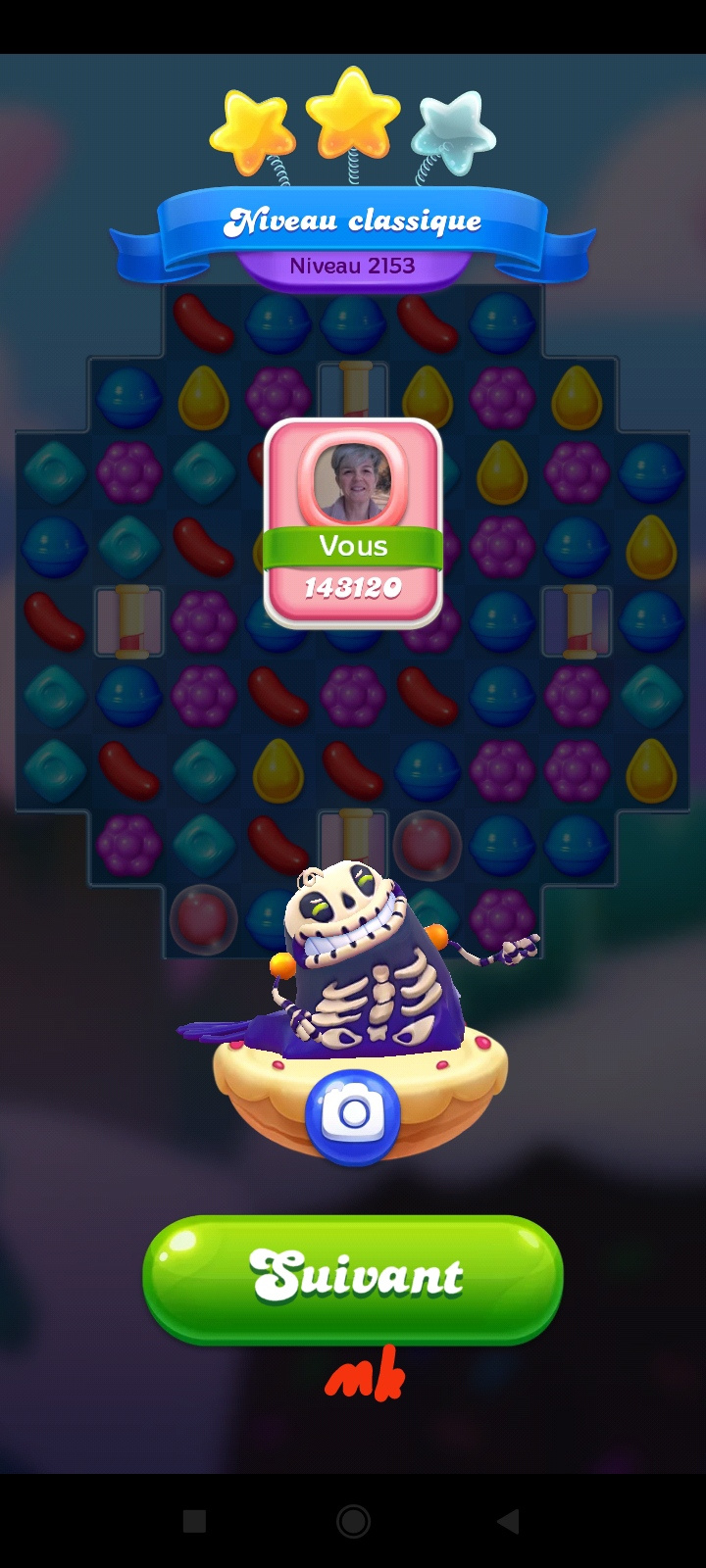
Task: Open the camera screenshot button
Action: (x=353, y=1115)
